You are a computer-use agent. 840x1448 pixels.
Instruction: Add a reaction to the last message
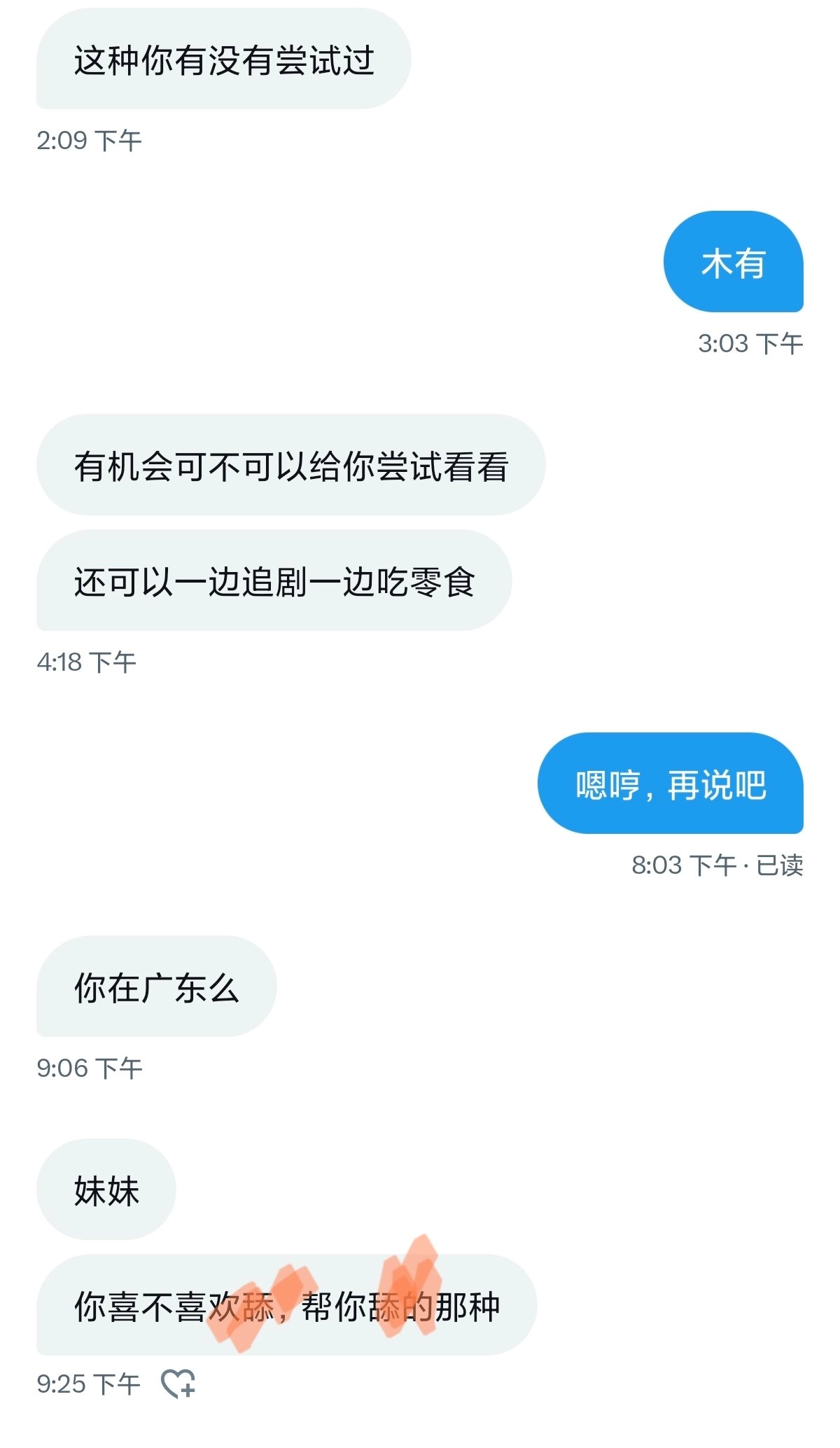(x=178, y=1384)
